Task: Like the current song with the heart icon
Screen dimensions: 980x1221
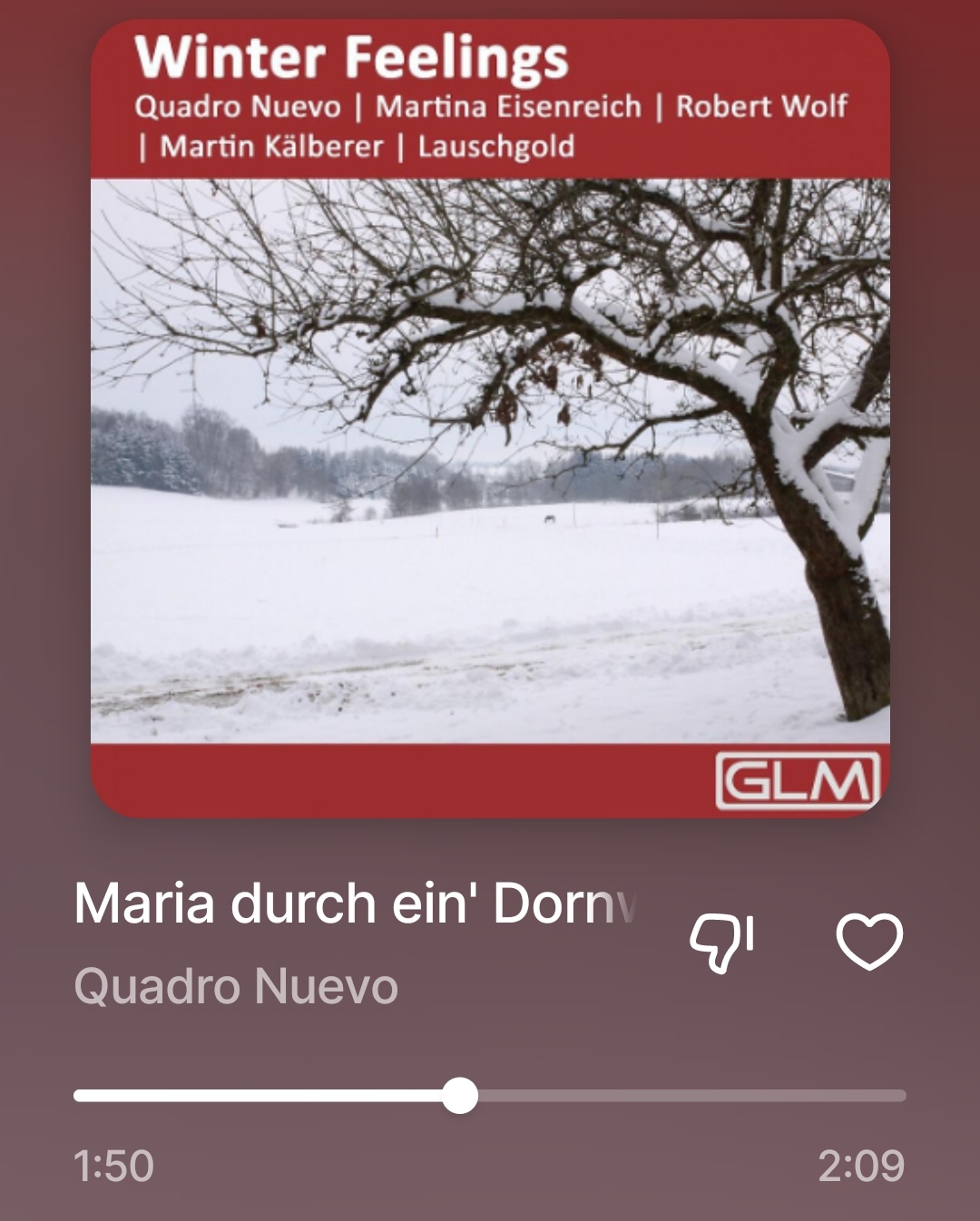Action: tap(869, 942)
